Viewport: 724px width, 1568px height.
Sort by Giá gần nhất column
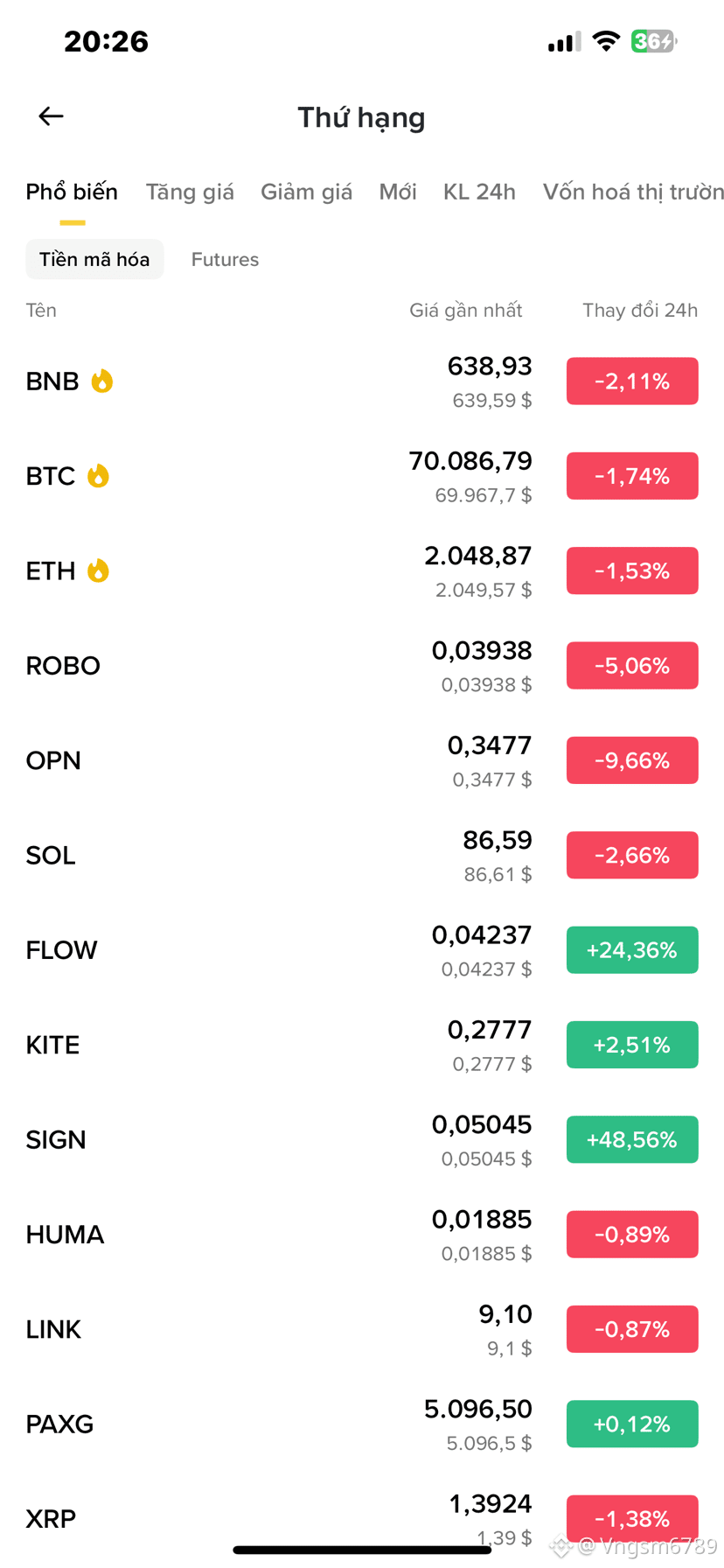click(x=466, y=311)
